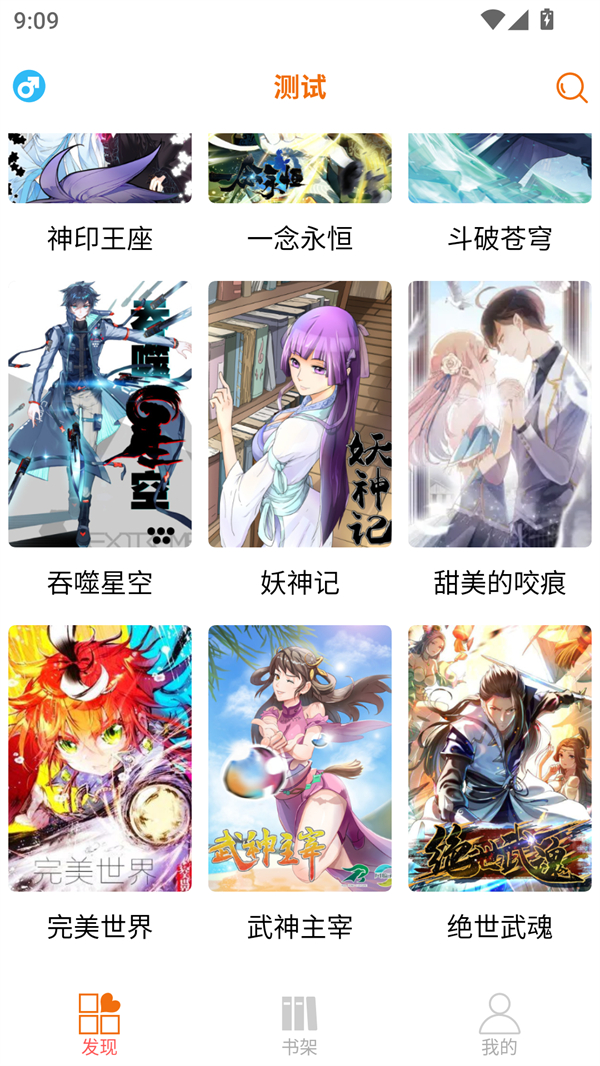Open the 武神主宰 cover
The height and width of the screenshot is (1066, 600).
coord(300,758)
